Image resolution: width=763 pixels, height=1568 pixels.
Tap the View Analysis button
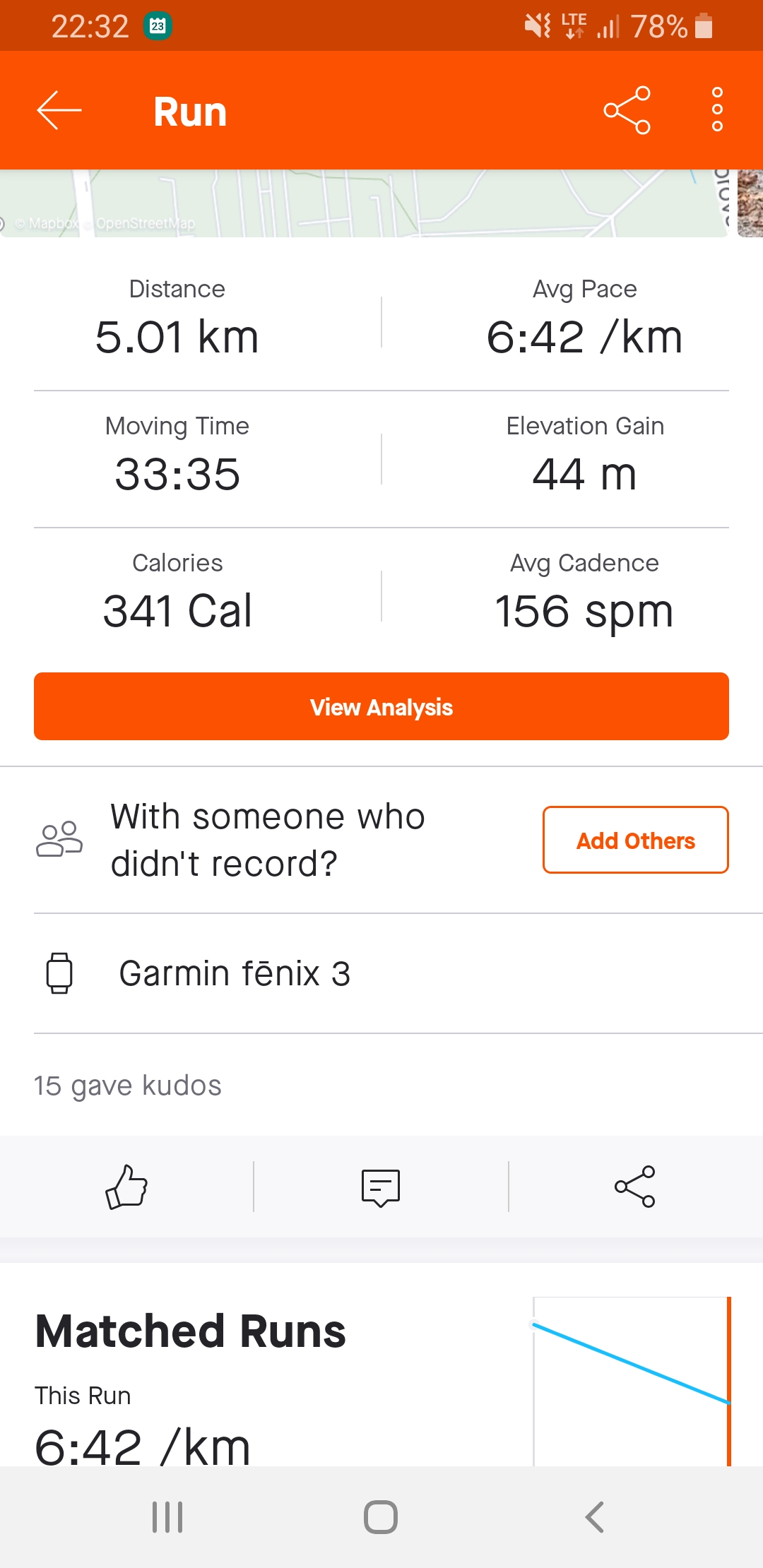(381, 706)
